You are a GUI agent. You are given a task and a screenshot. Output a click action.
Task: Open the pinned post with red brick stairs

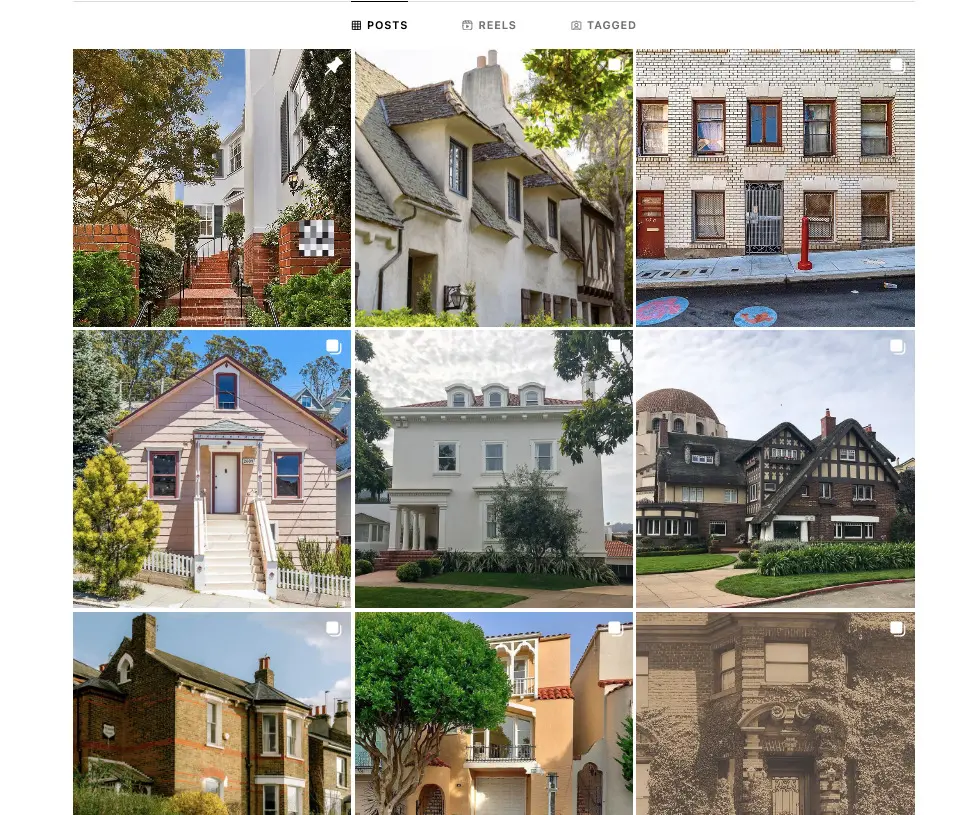coord(211,188)
